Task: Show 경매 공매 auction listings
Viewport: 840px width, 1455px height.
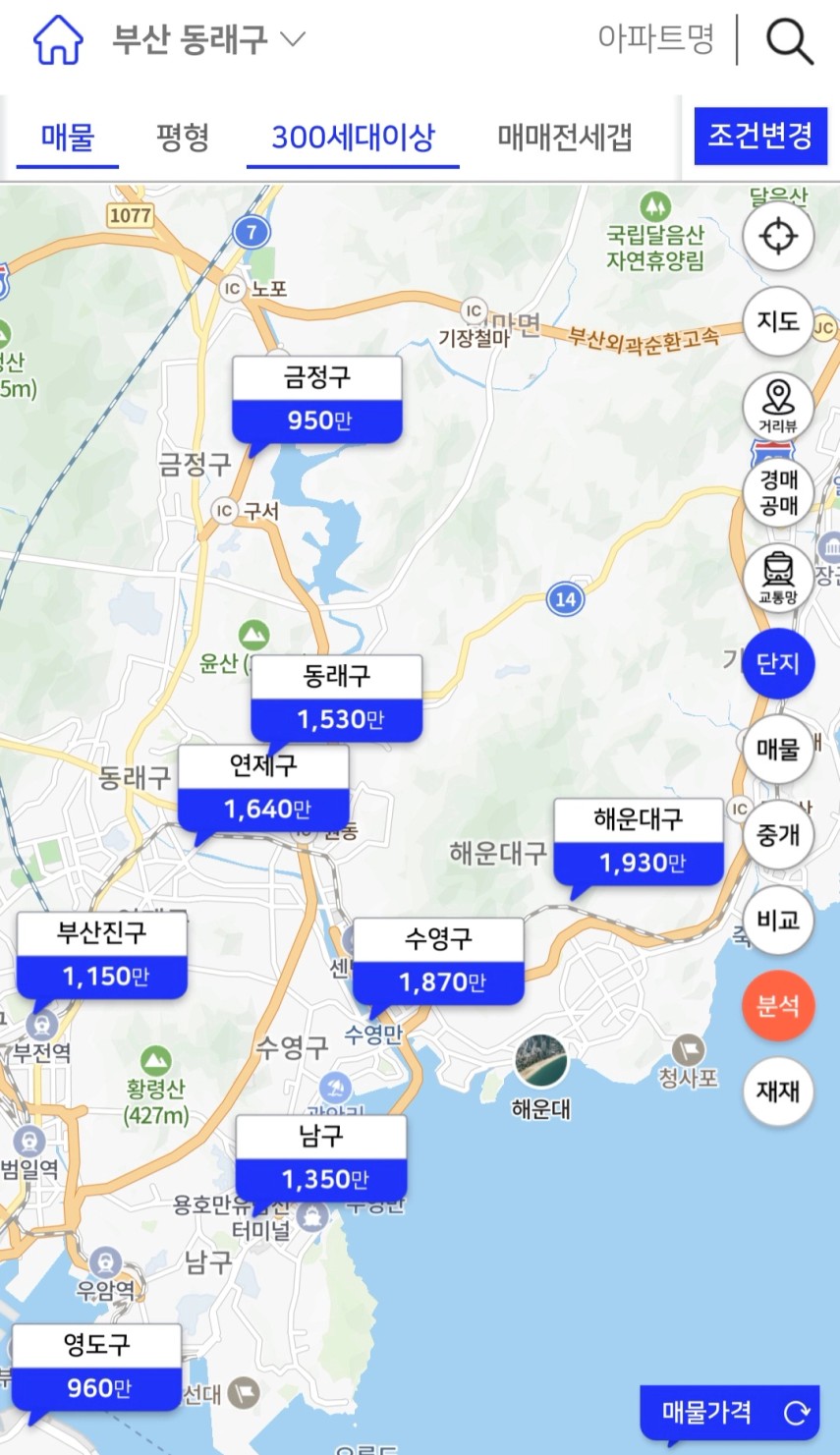Action: pos(778,492)
